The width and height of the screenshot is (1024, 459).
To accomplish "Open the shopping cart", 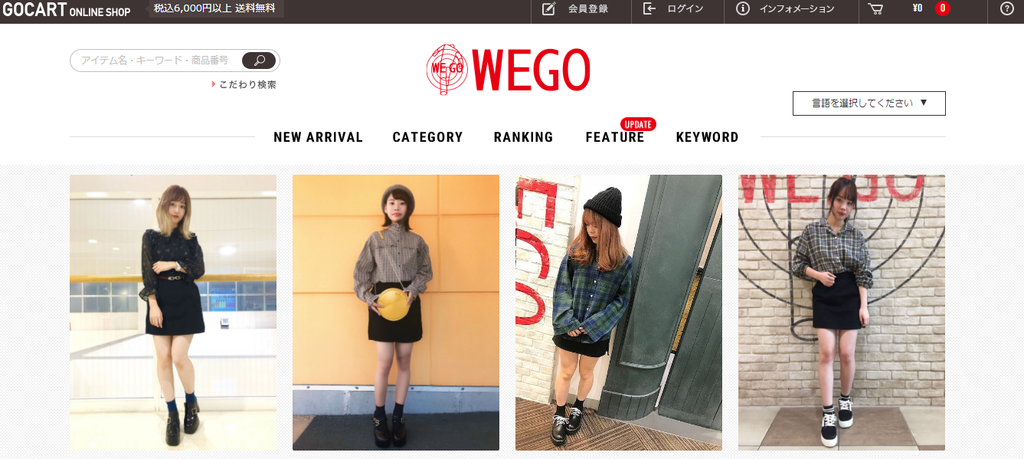I will tap(876, 9).
